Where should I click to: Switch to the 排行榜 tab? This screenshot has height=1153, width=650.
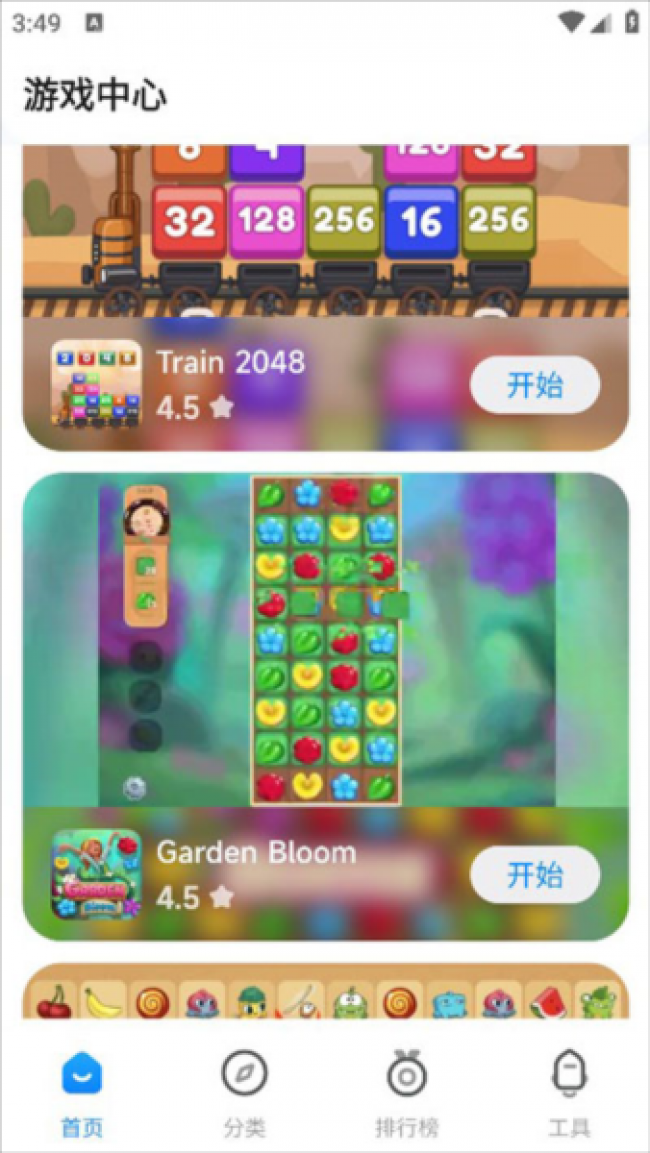[x=407, y=1094]
